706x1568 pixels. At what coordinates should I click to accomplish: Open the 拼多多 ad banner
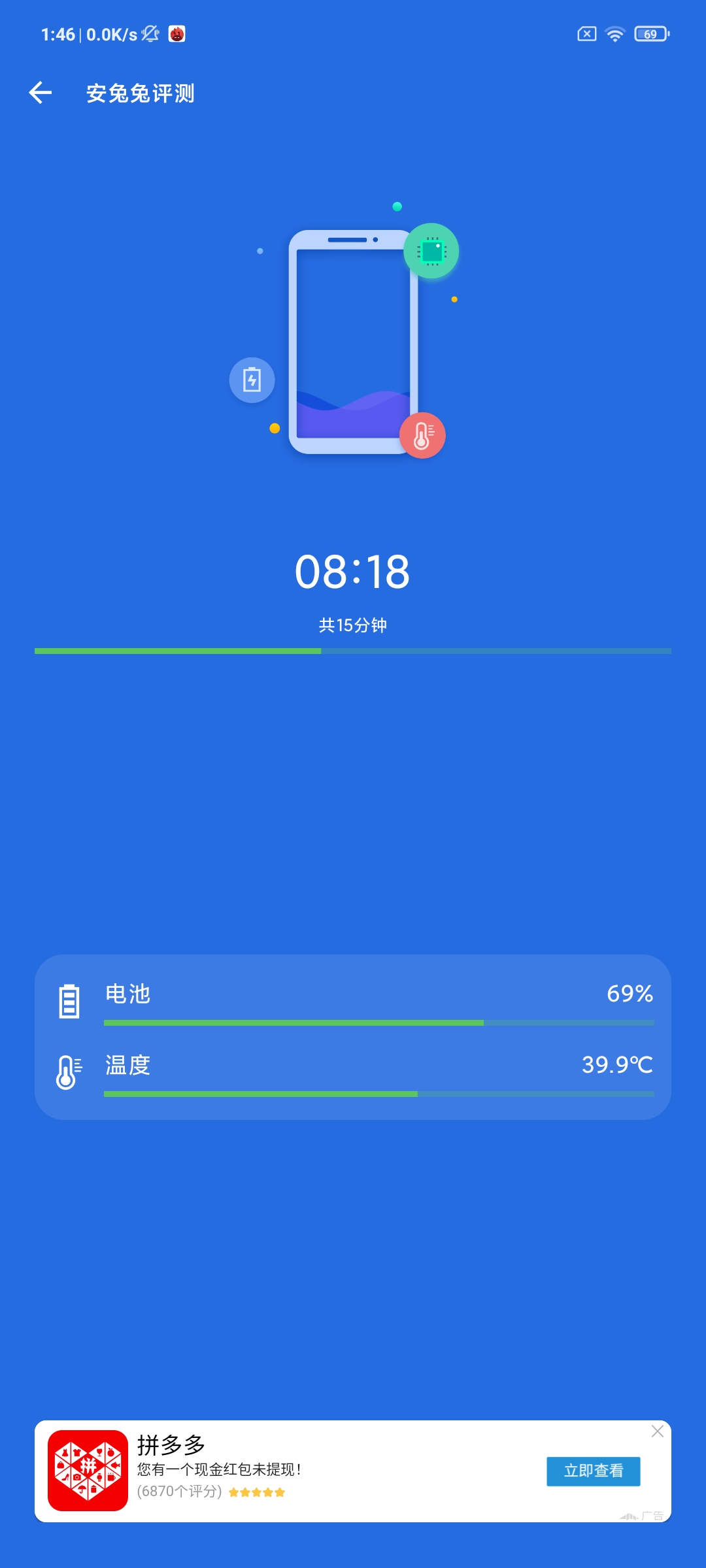(353, 1471)
